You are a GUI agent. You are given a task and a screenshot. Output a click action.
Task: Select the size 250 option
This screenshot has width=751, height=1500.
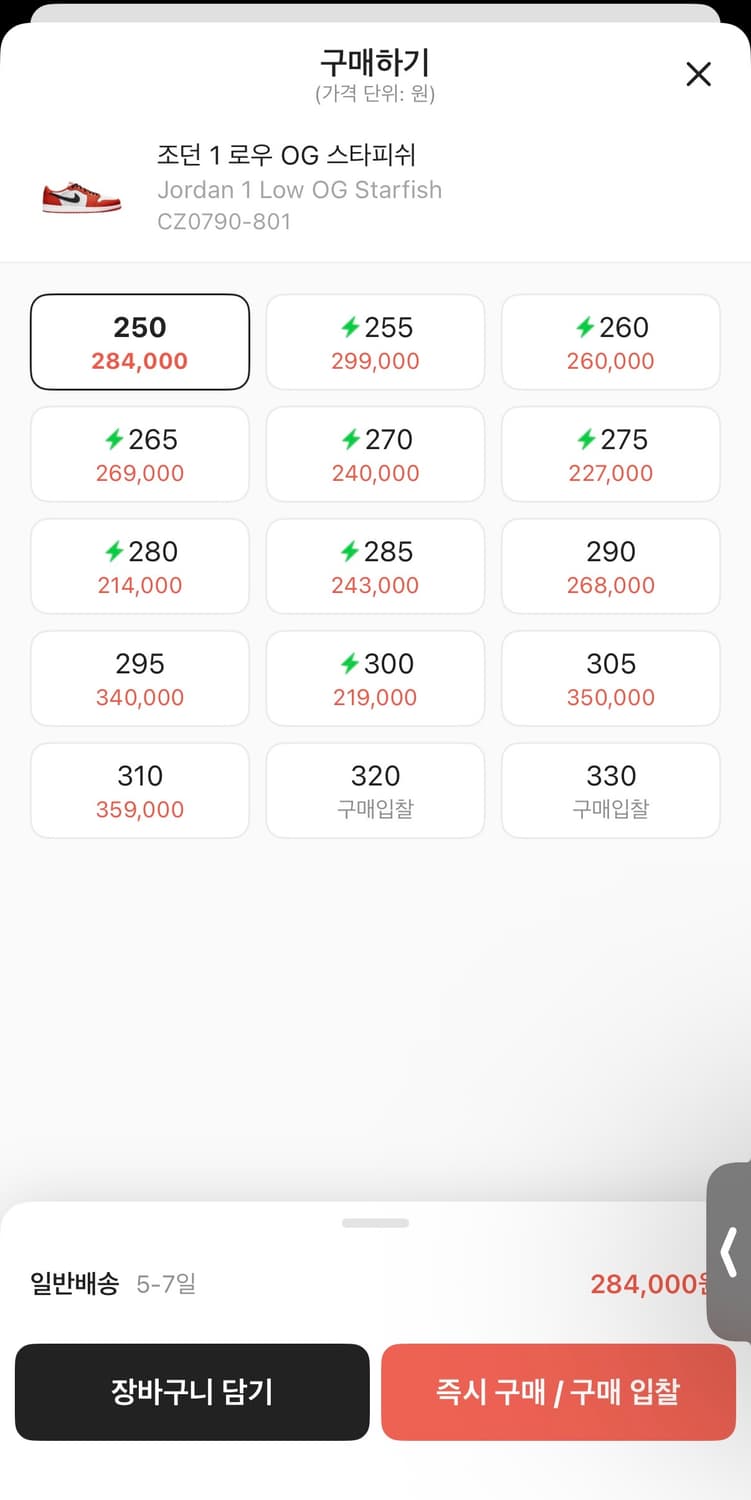[x=139, y=342]
